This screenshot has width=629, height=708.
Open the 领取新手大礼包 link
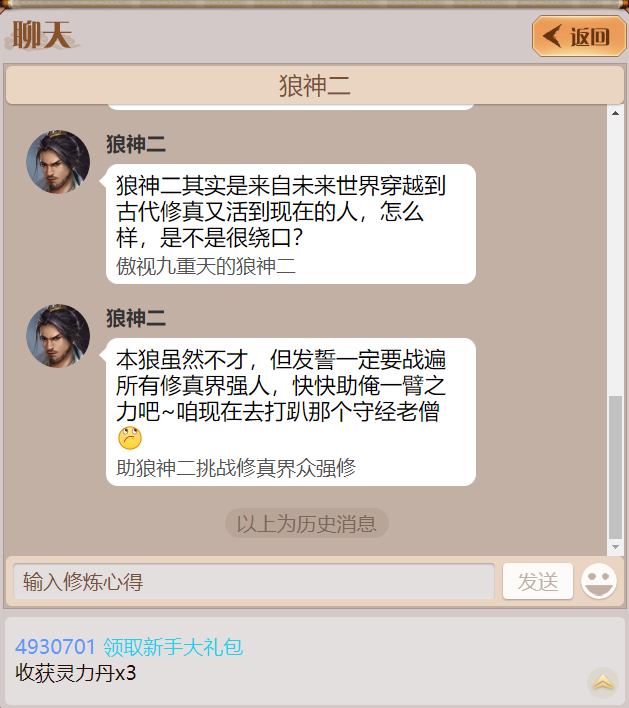tap(173, 647)
